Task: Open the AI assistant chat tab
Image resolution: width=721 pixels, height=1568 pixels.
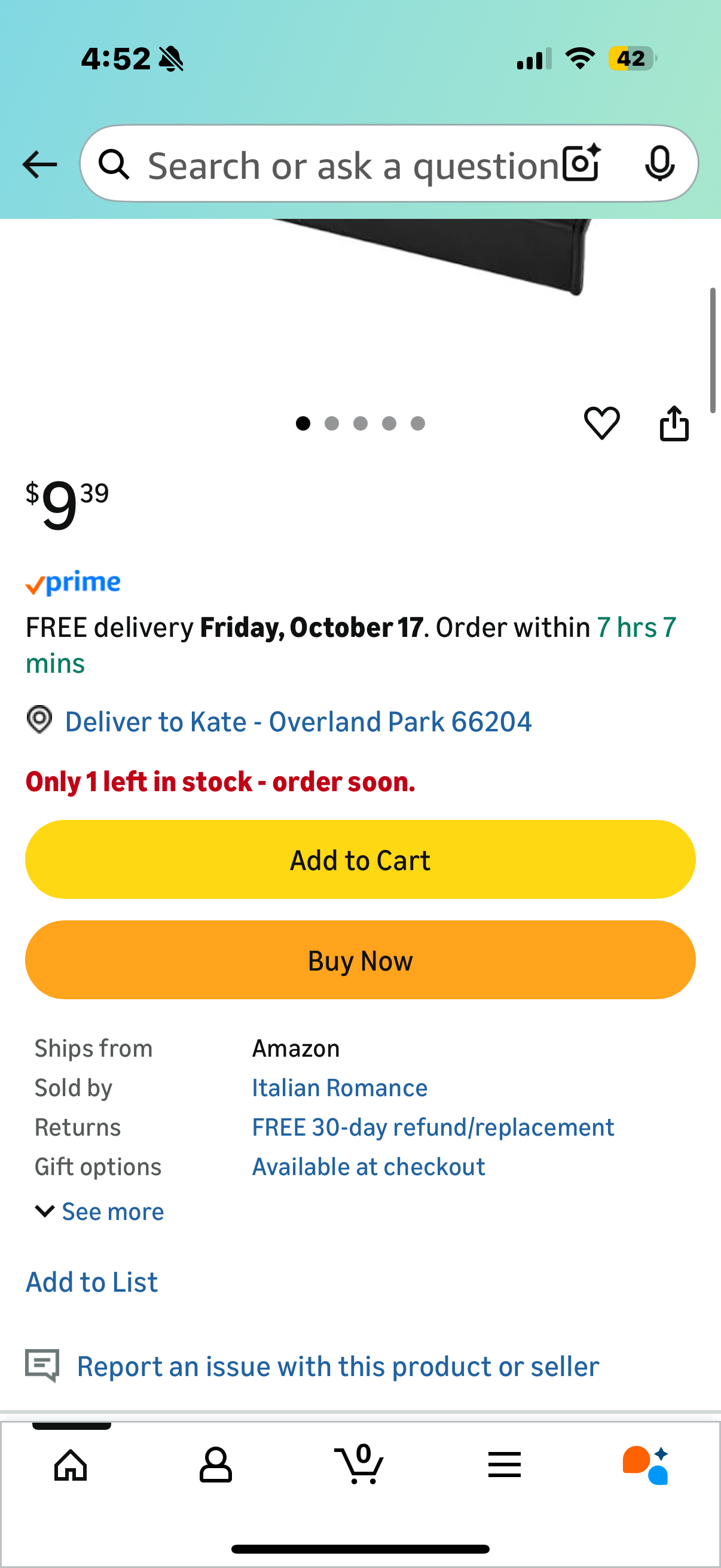Action: 646,1465
